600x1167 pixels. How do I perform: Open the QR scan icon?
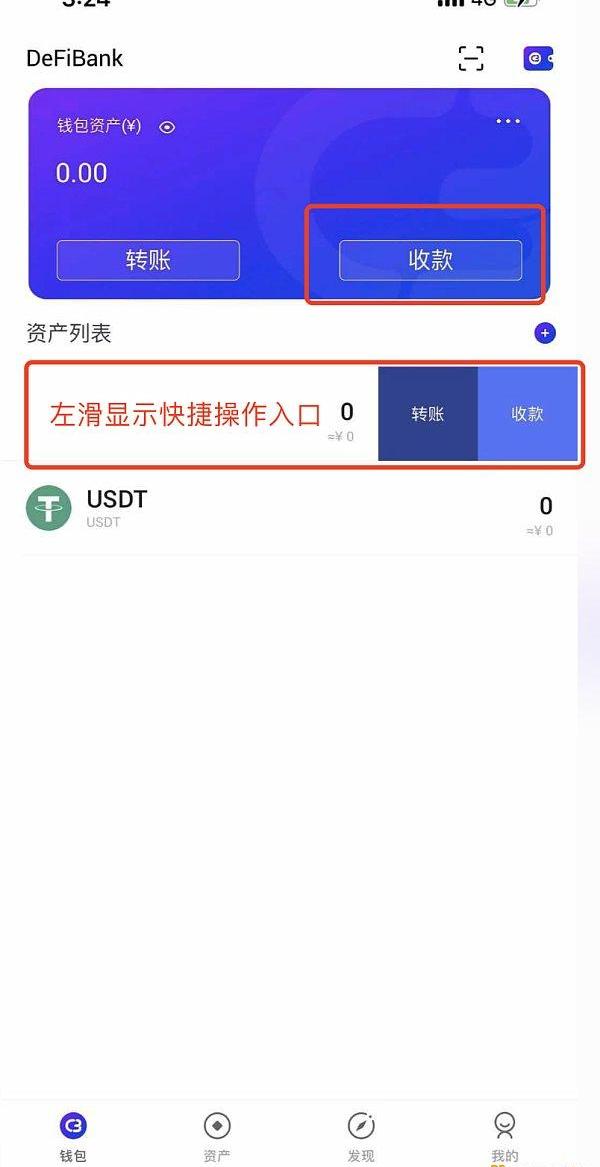pos(470,58)
